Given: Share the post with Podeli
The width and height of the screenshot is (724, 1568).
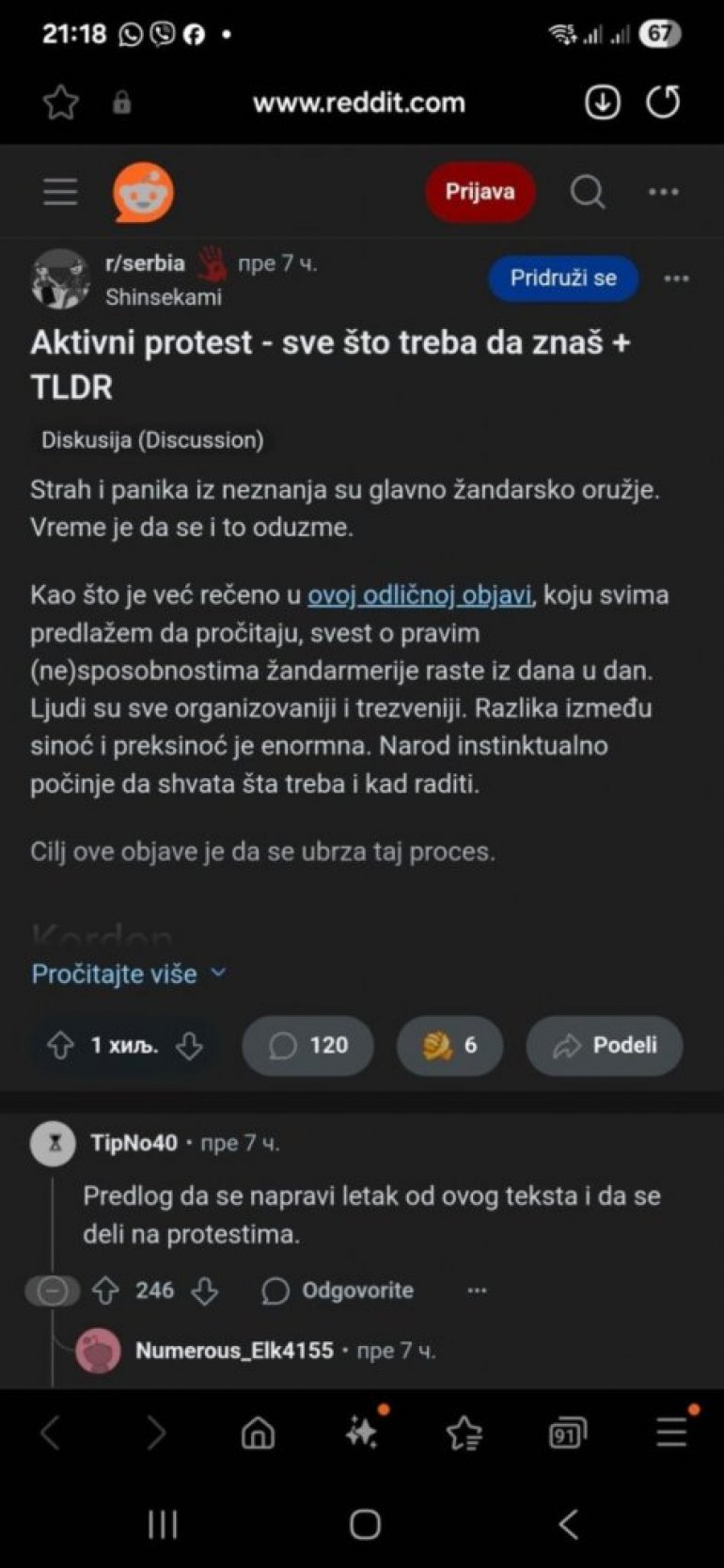Looking at the screenshot, I should pos(605,1046).
